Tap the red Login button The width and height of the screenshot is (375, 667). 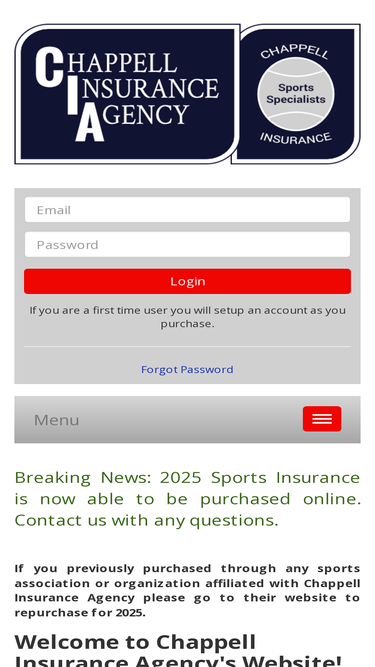click(187, 281)
